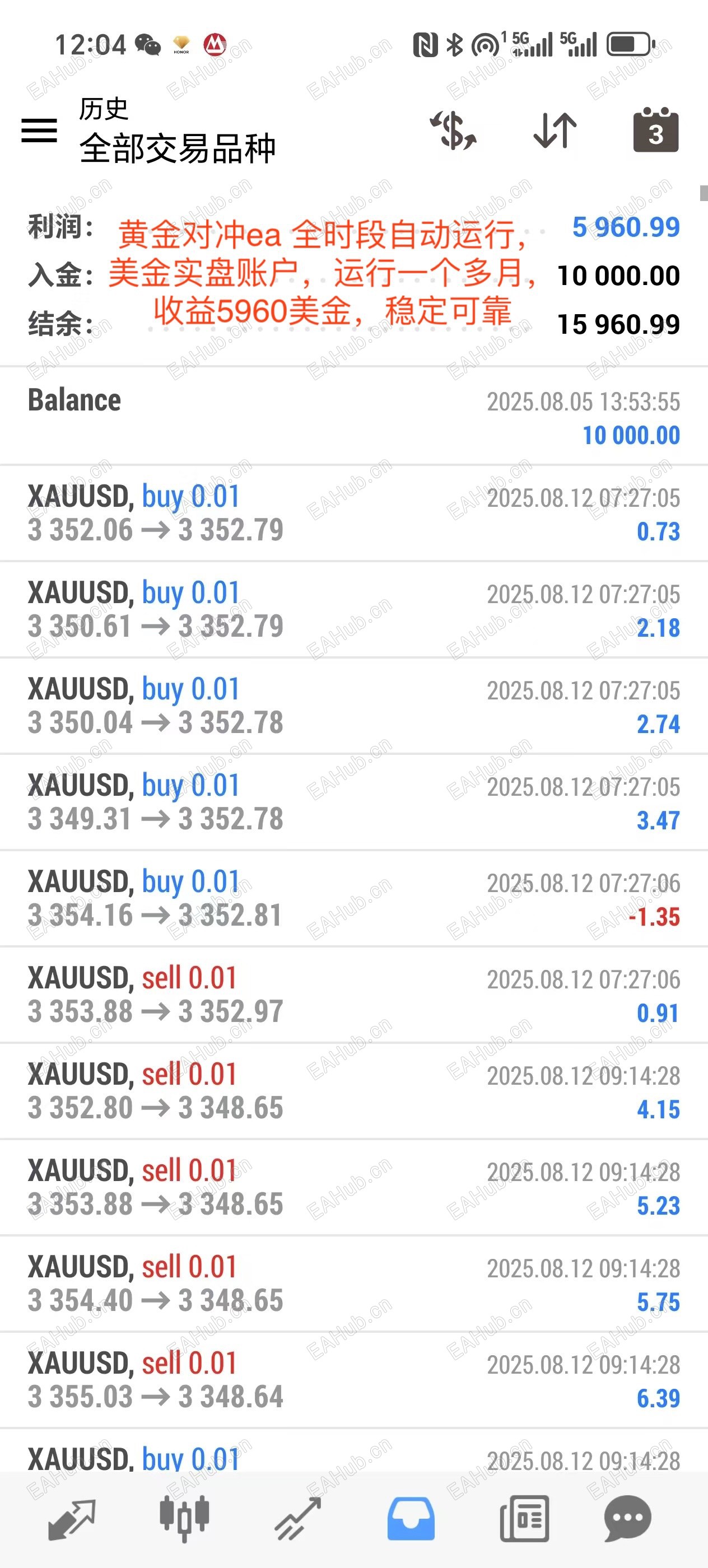This screenshot has height=1568, width=708.
Task: Expand the buy trade with profit 2.18
Action: (353, 609)
